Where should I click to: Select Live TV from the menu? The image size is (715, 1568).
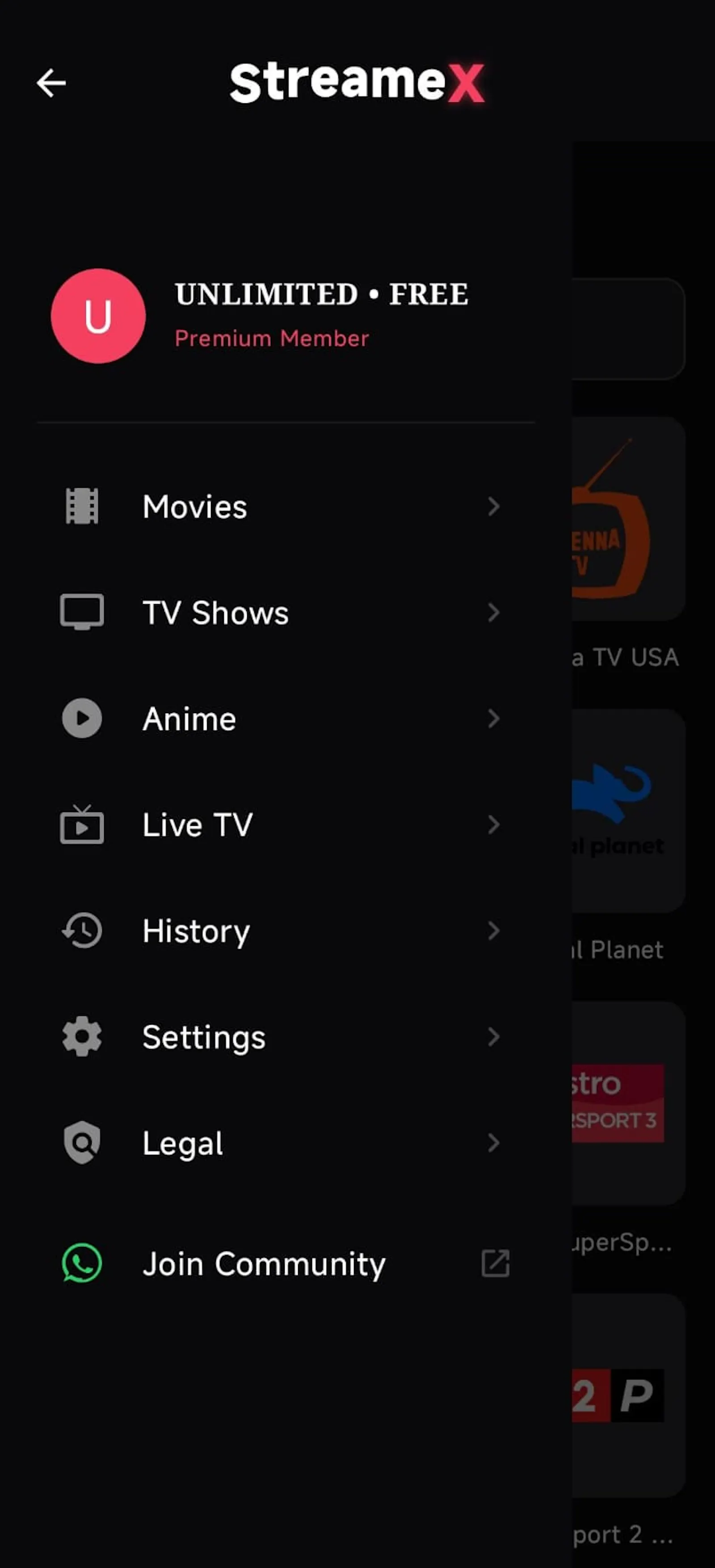click(x=286, y=825)
